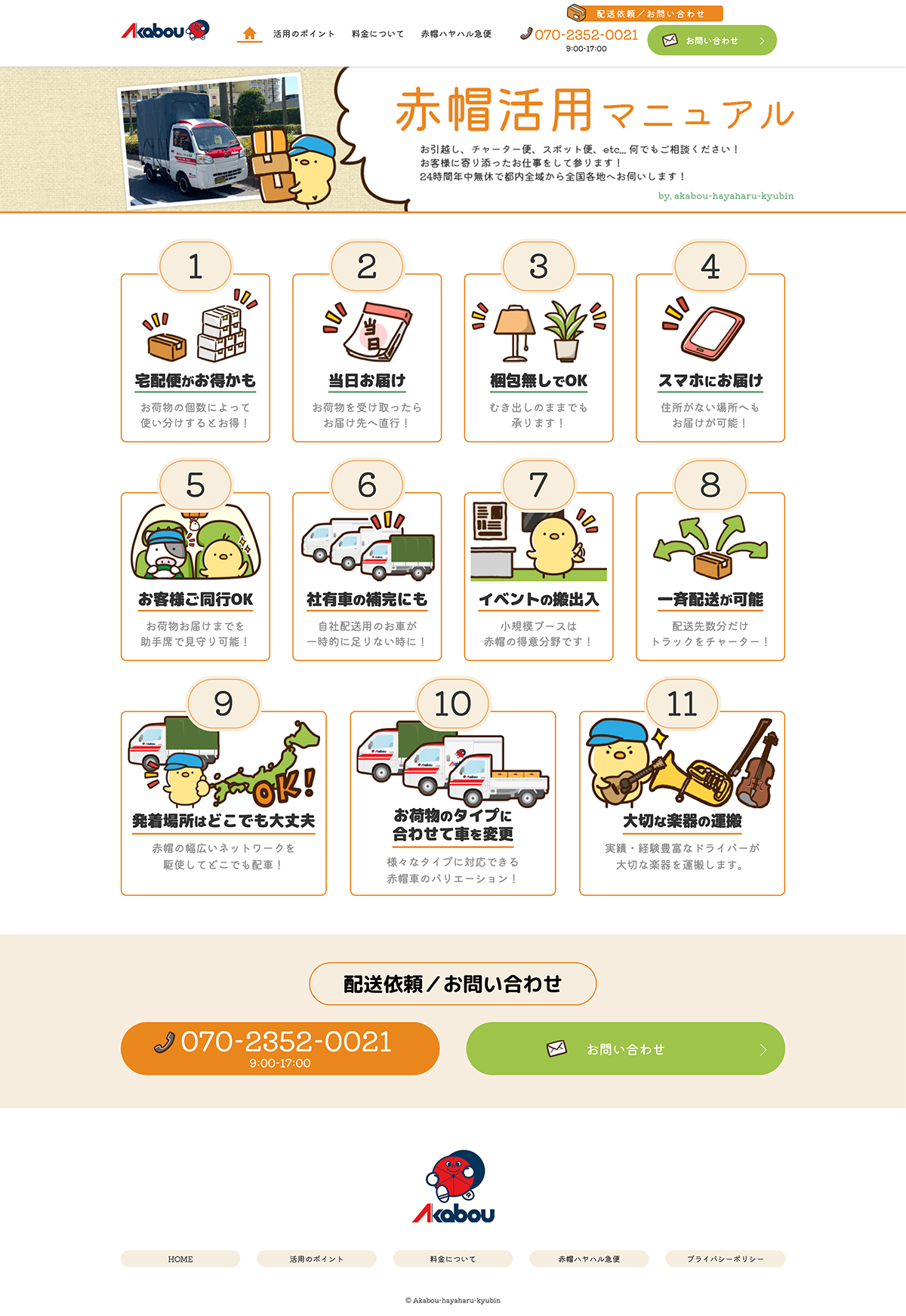Select 赤帽ハヤハル急便 in the top menu
The image size is (906, 1316).
point(456,34)
